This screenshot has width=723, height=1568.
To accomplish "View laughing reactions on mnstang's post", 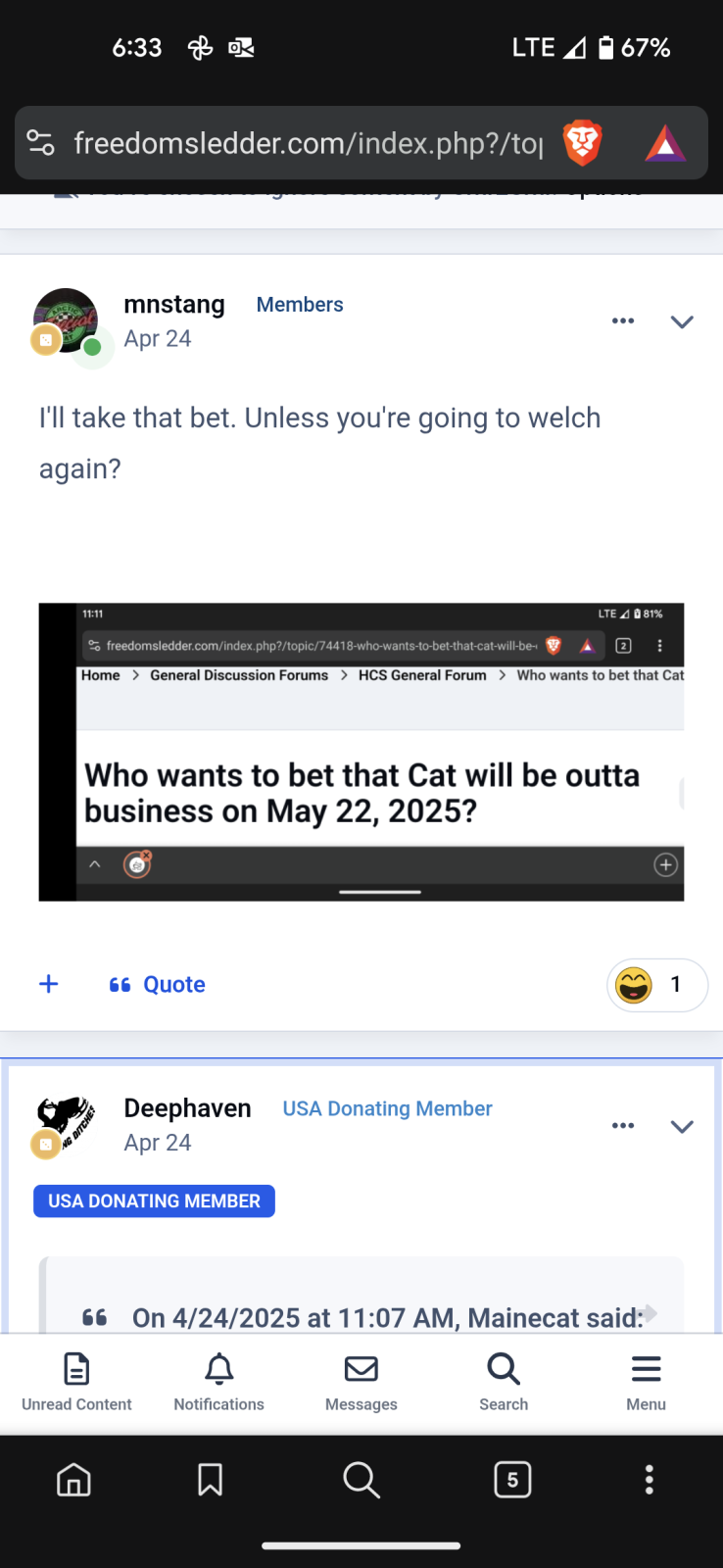I will click(x=656, y=984).
